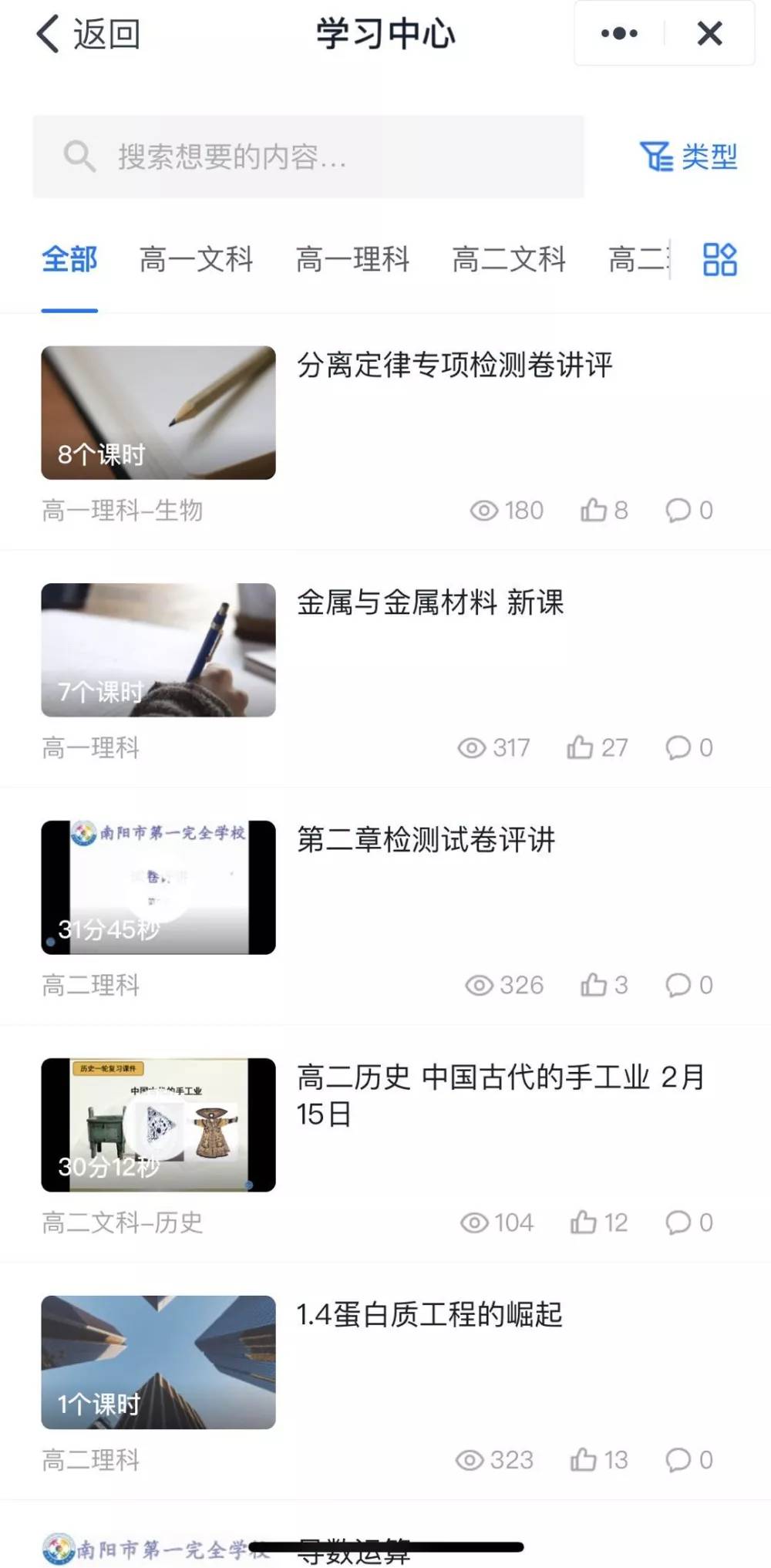The height and width of the screenshot is (1568, 771).
Task: Select the 全部 category filter
Action: point(69,261)
